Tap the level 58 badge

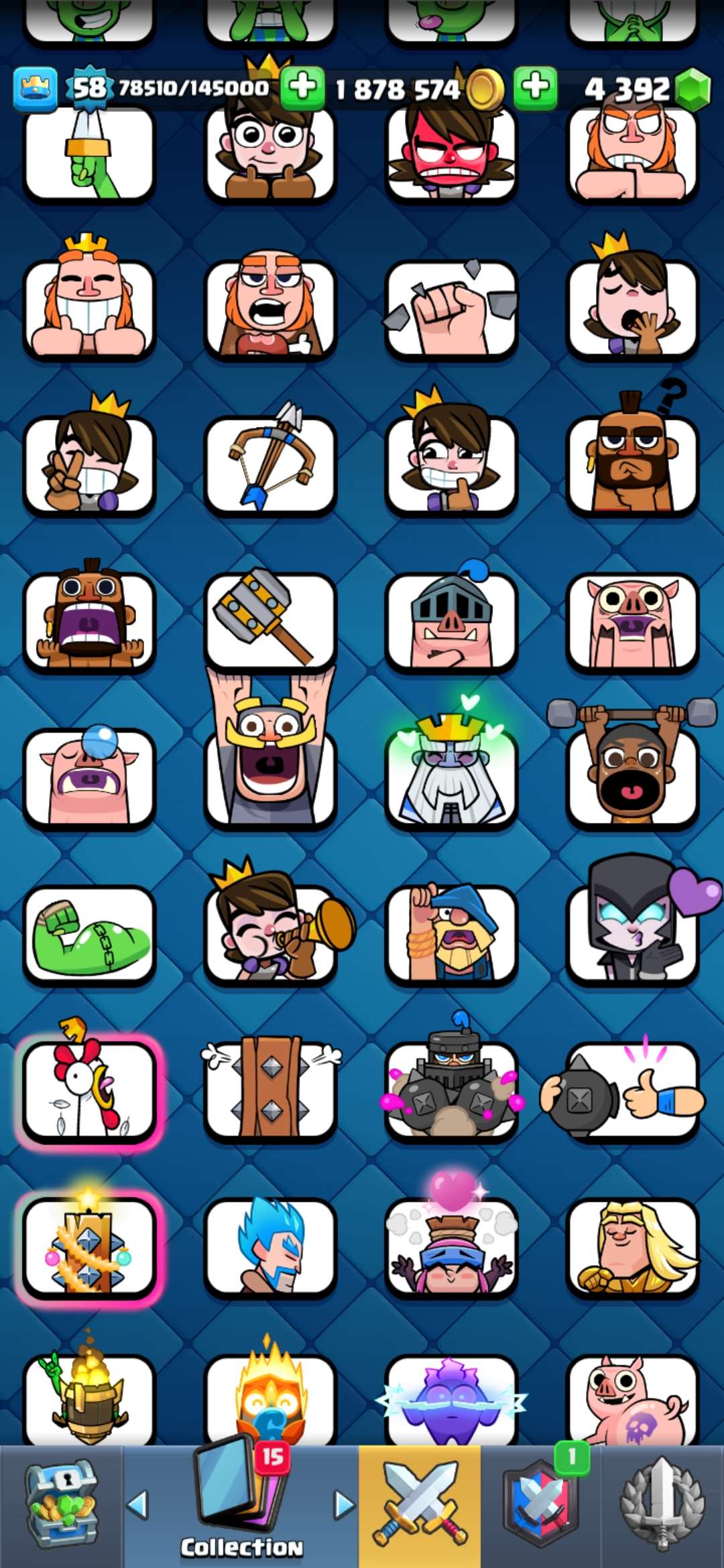(x=90, y=86)
